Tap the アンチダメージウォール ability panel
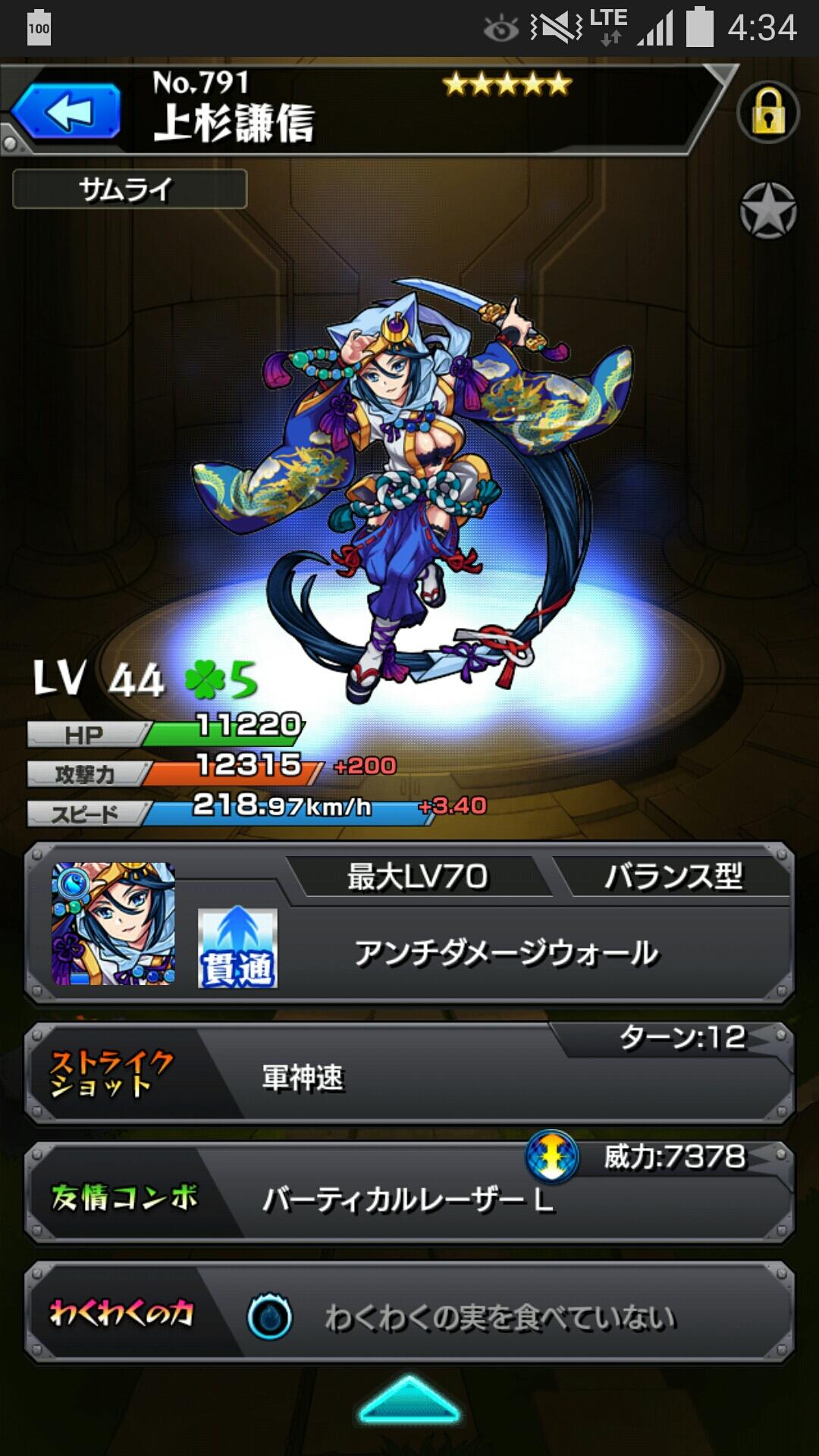This screenshot has width=819, height=1456. point(505,952)
